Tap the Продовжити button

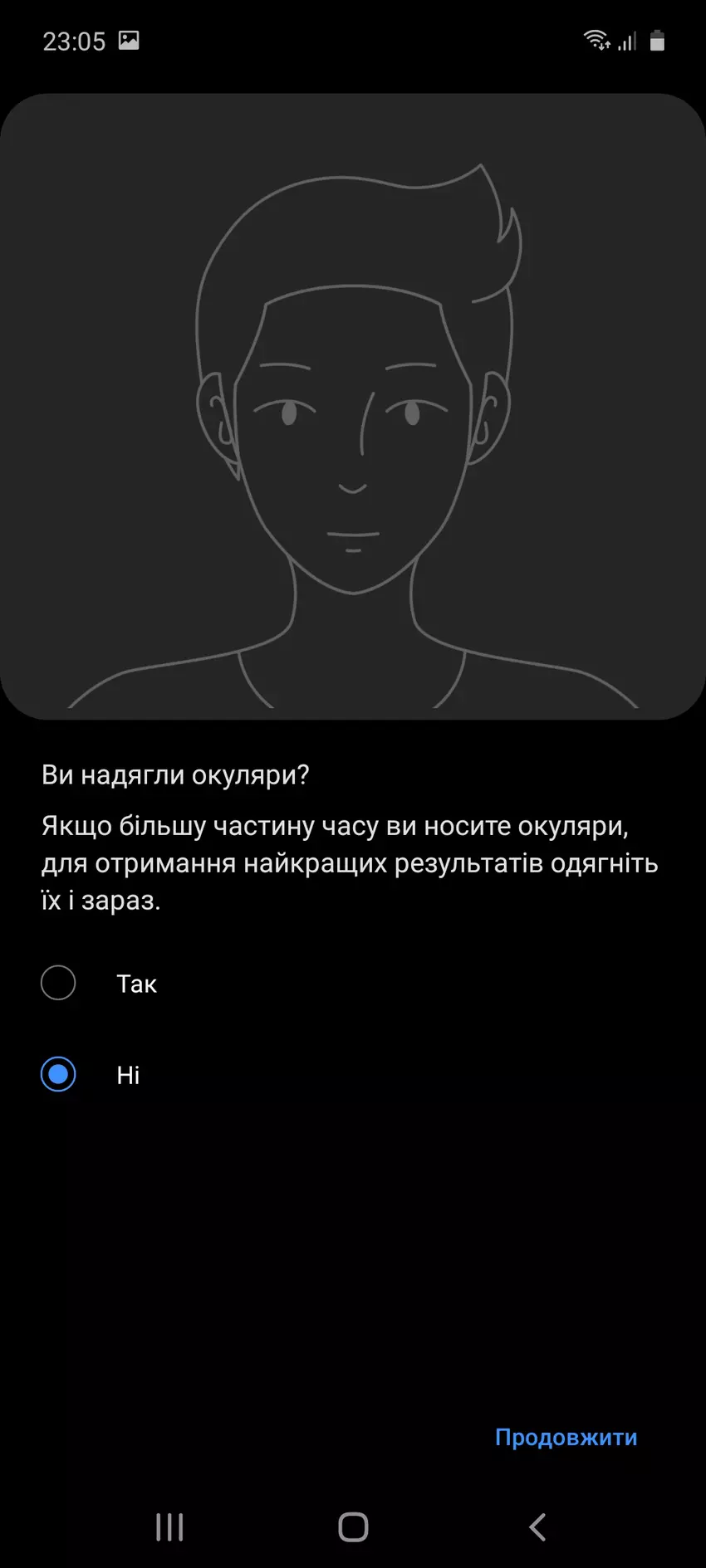[x=566, y=1437]
